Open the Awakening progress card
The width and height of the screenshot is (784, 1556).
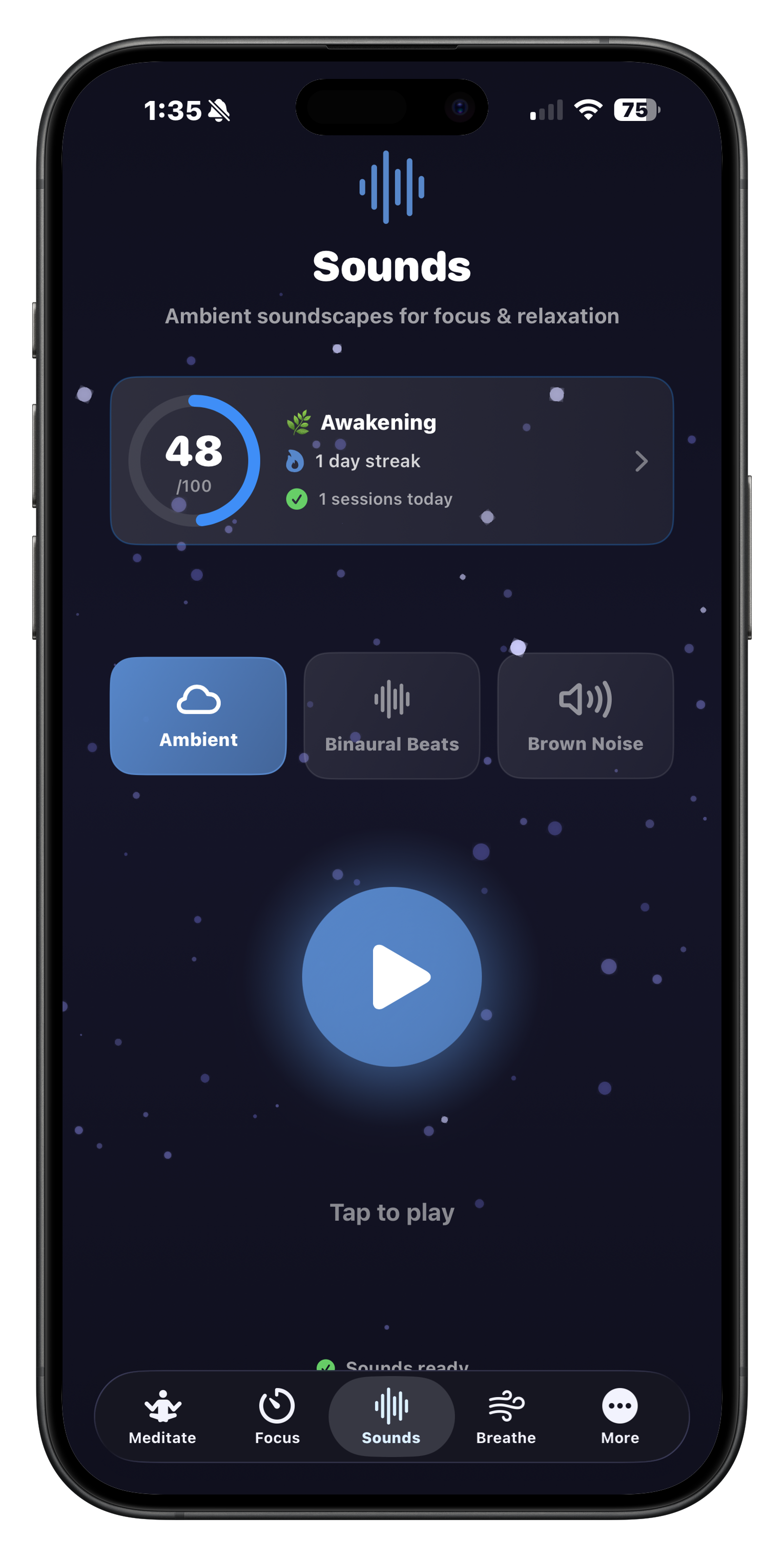391,460
